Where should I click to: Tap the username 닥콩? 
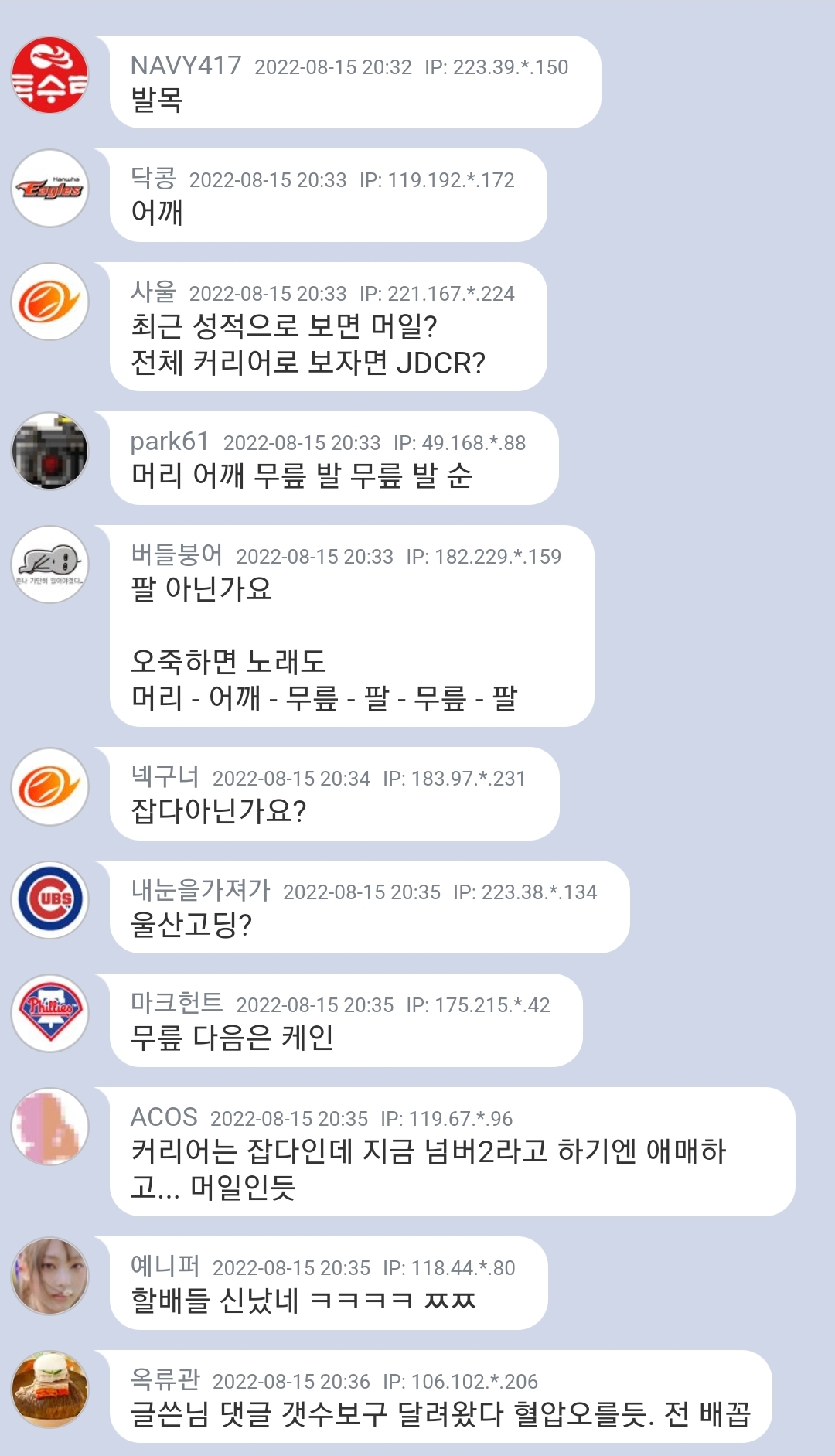coord(154,179)
